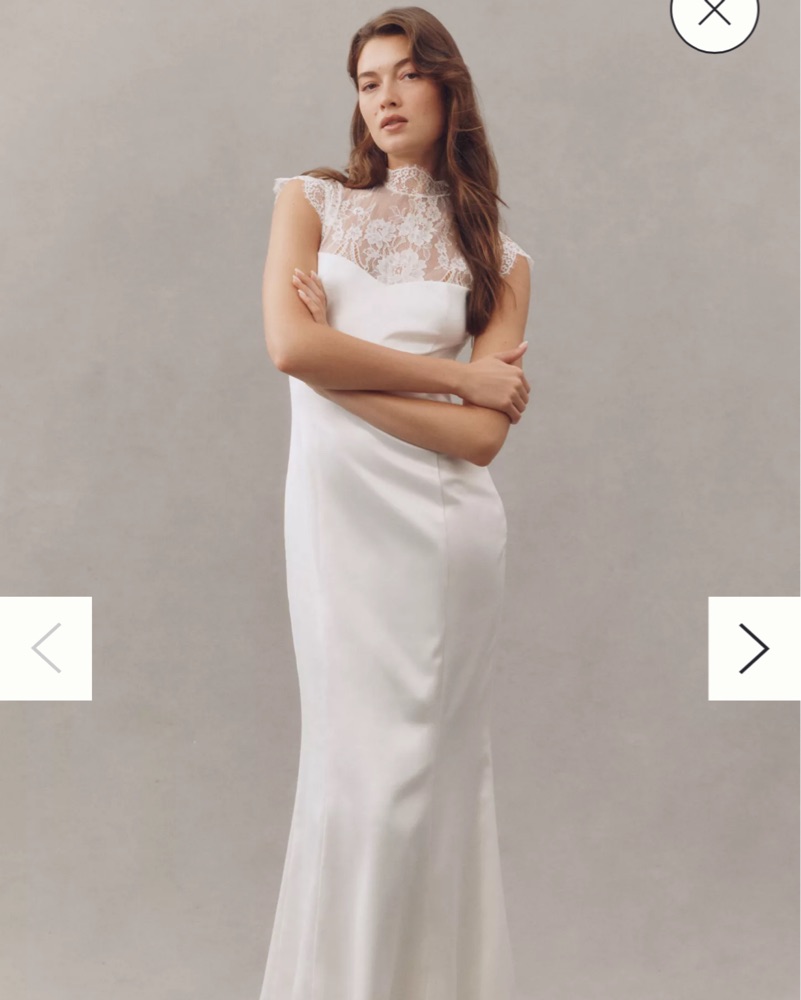Go to the next product photo
This screenshot has width=801, height=1000.
coord(754,648)
